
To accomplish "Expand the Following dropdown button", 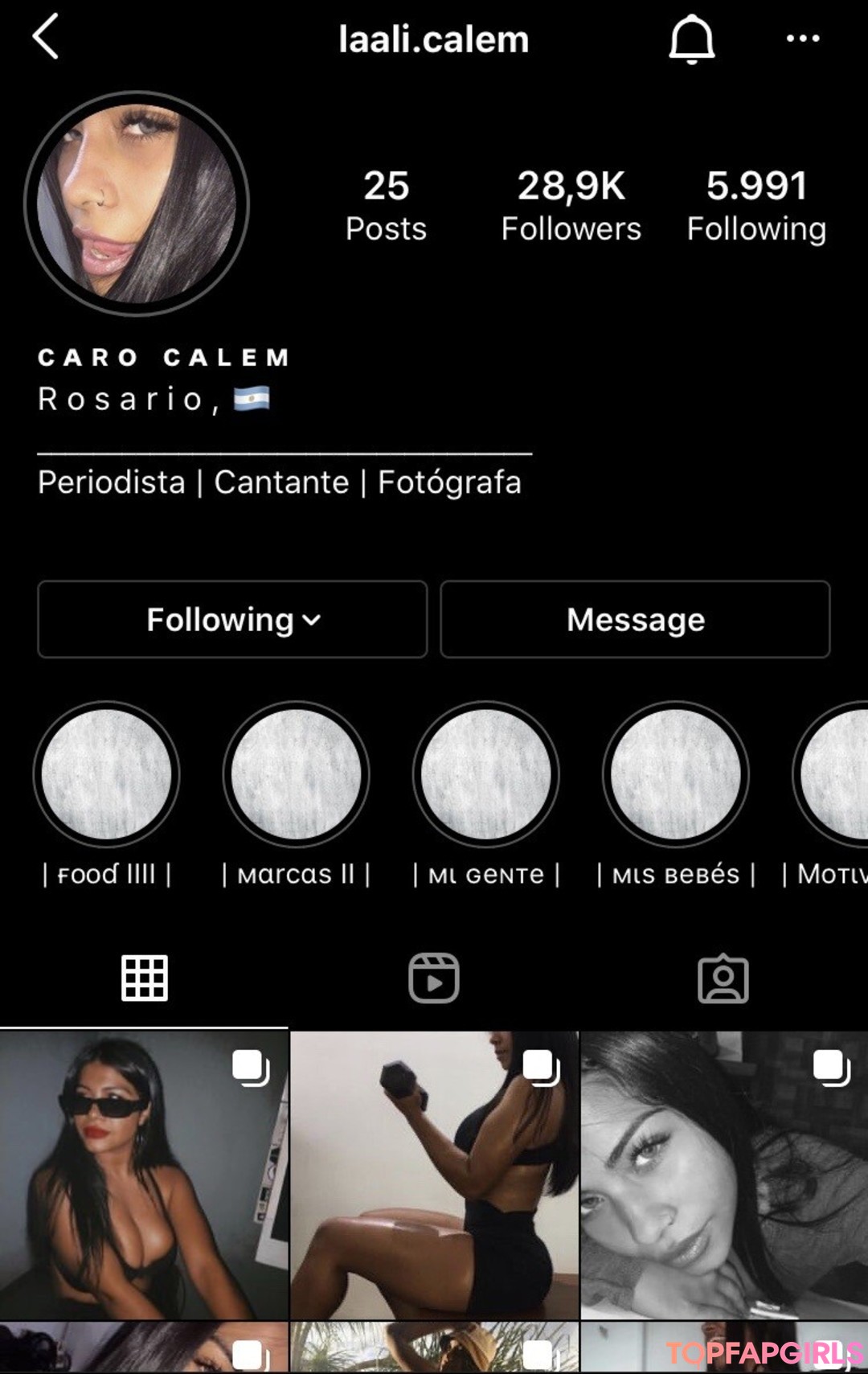I will (232, 619).
